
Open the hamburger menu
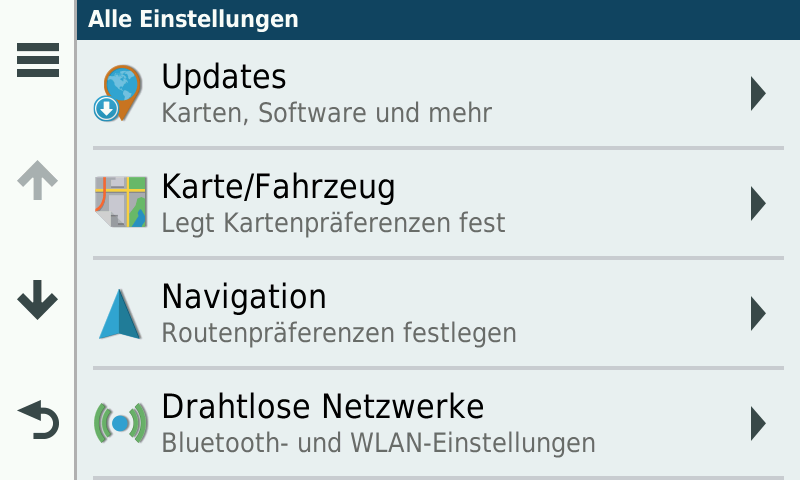click(38, 61)
